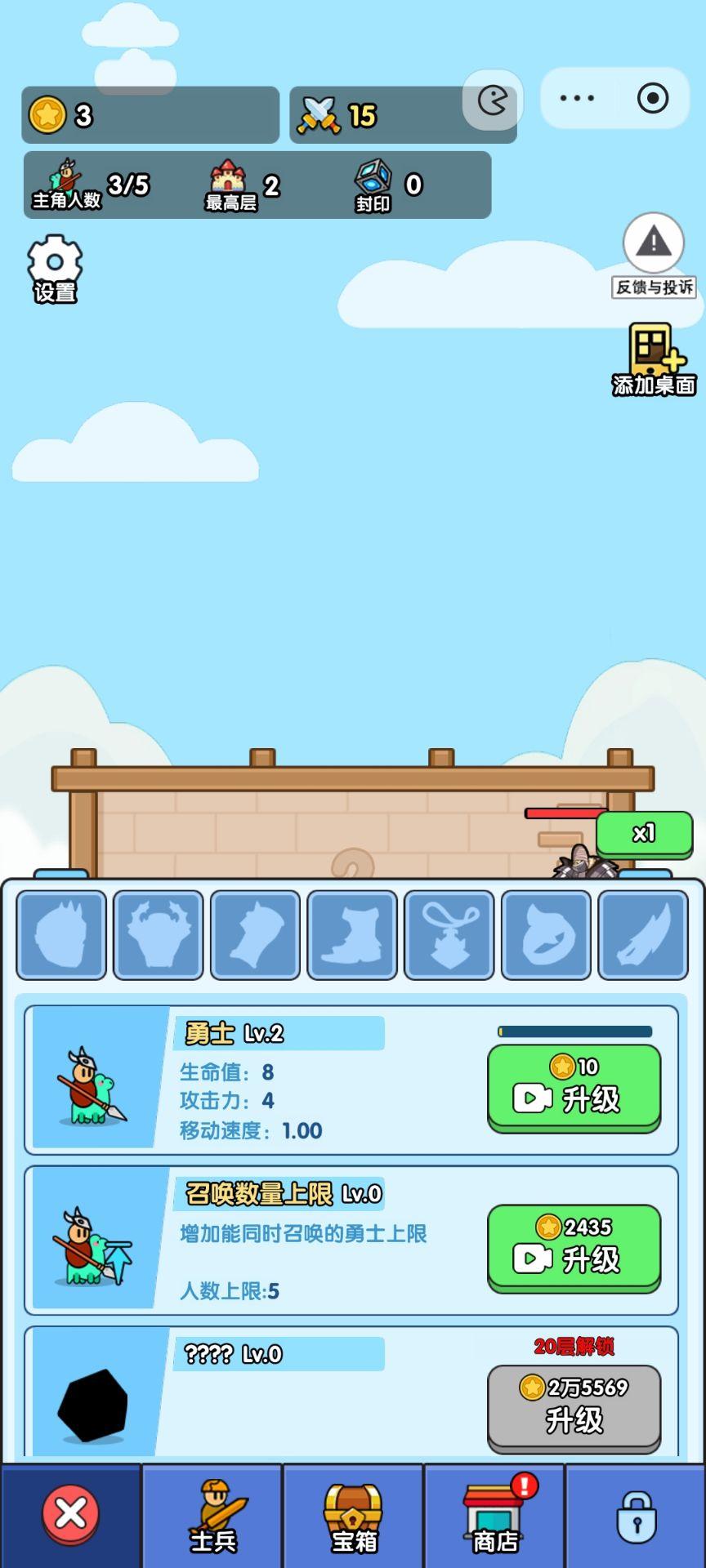Image resolution: width=706 pixels, height=1568 pixels.
Task: Tap the Pac-Man face icon
Action: coord(493,100)
